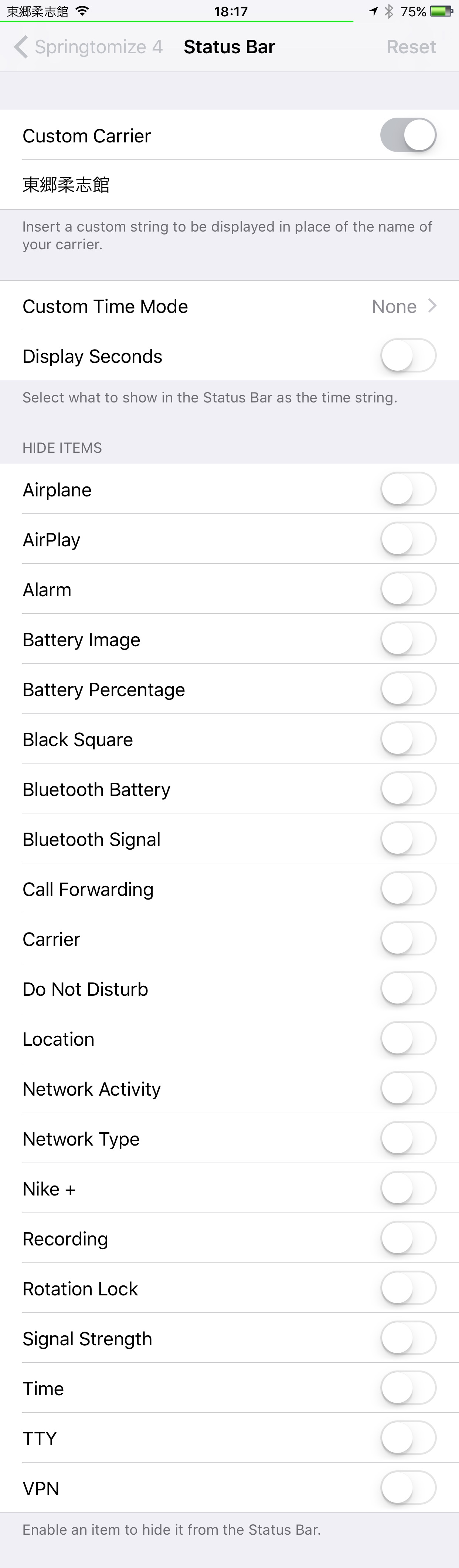Edit the custom carrier text field
The height and width of the screenshot is (1568, 459).
click(x=229, y=185)
